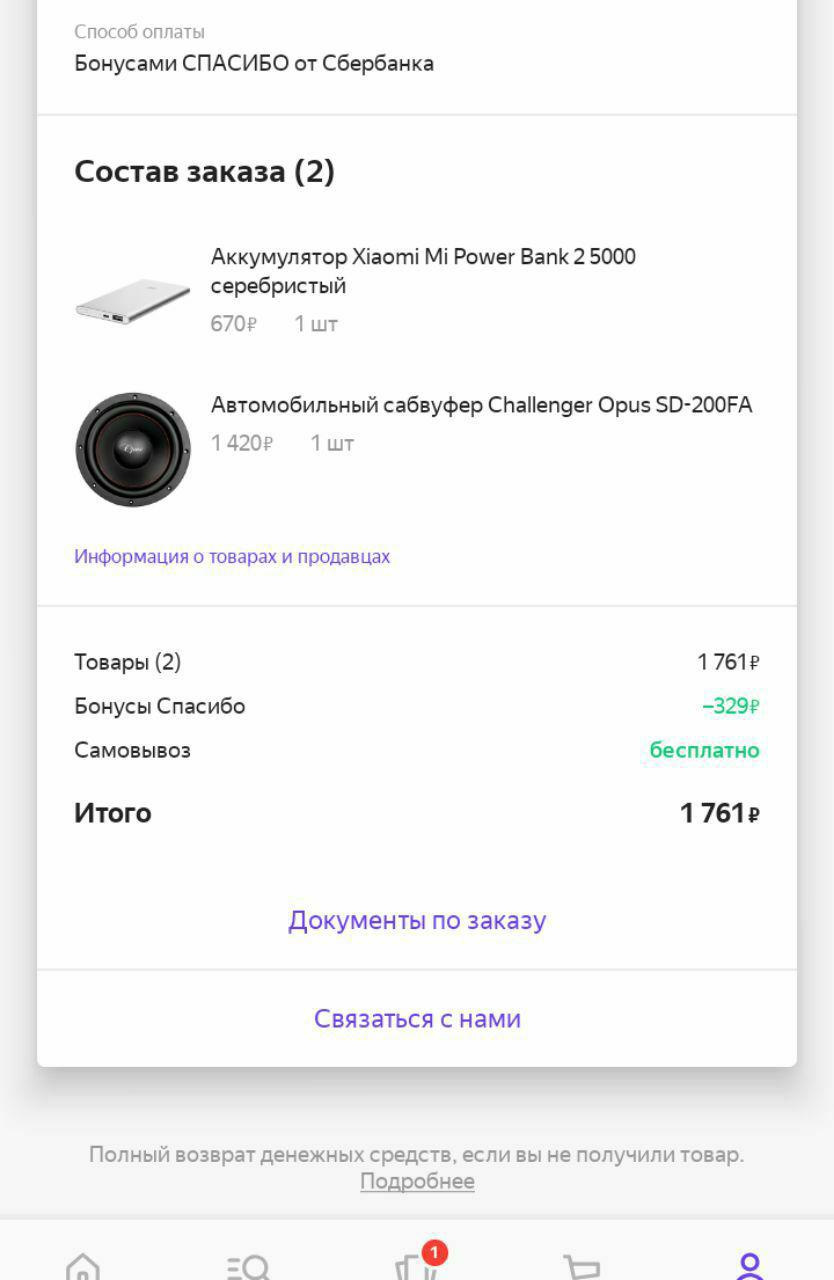Go to the home tab
Screen dimensions: 834x1280
click(x=83, y=1265)
